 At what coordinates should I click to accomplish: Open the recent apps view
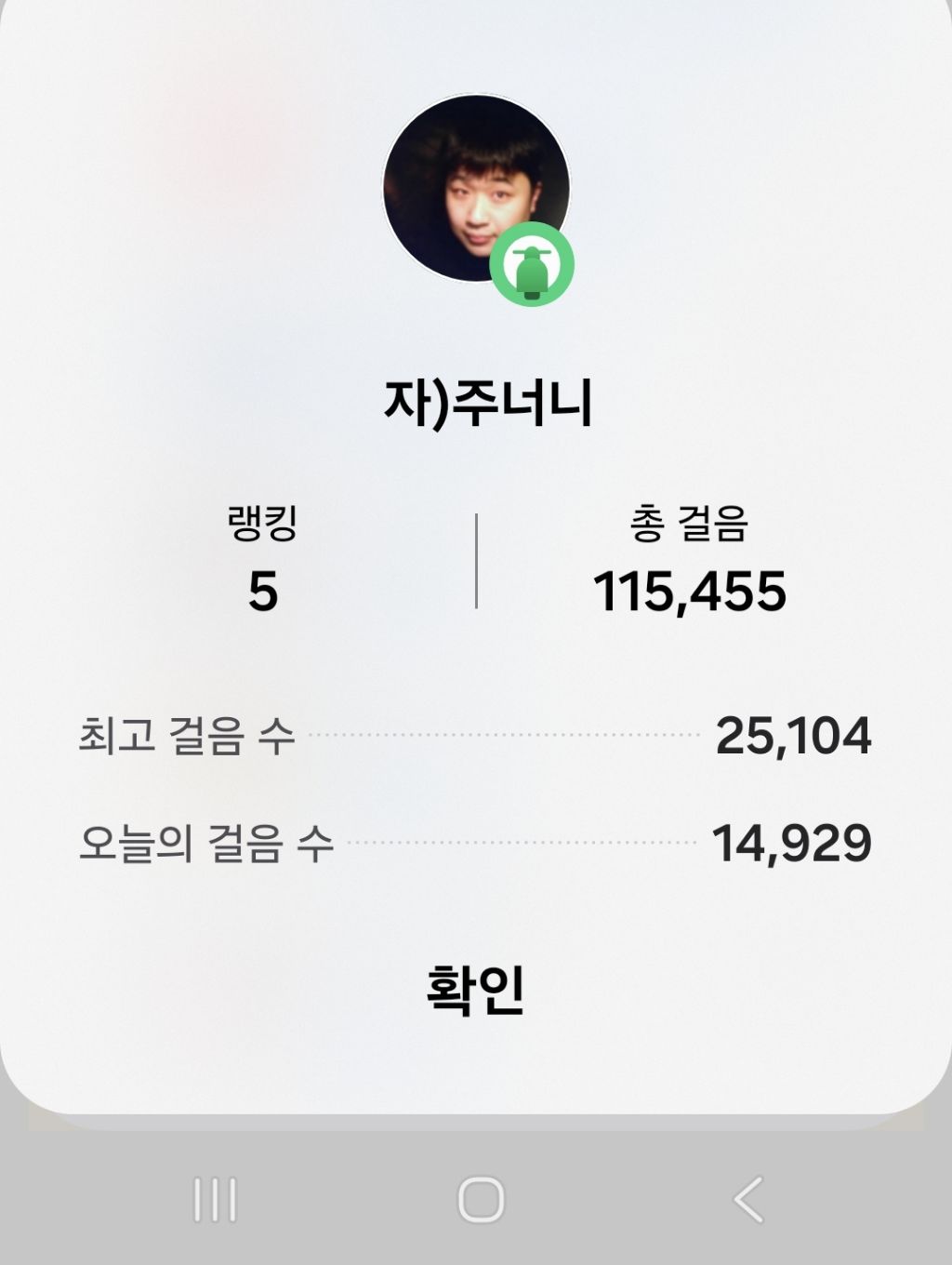pos(215,1199)
